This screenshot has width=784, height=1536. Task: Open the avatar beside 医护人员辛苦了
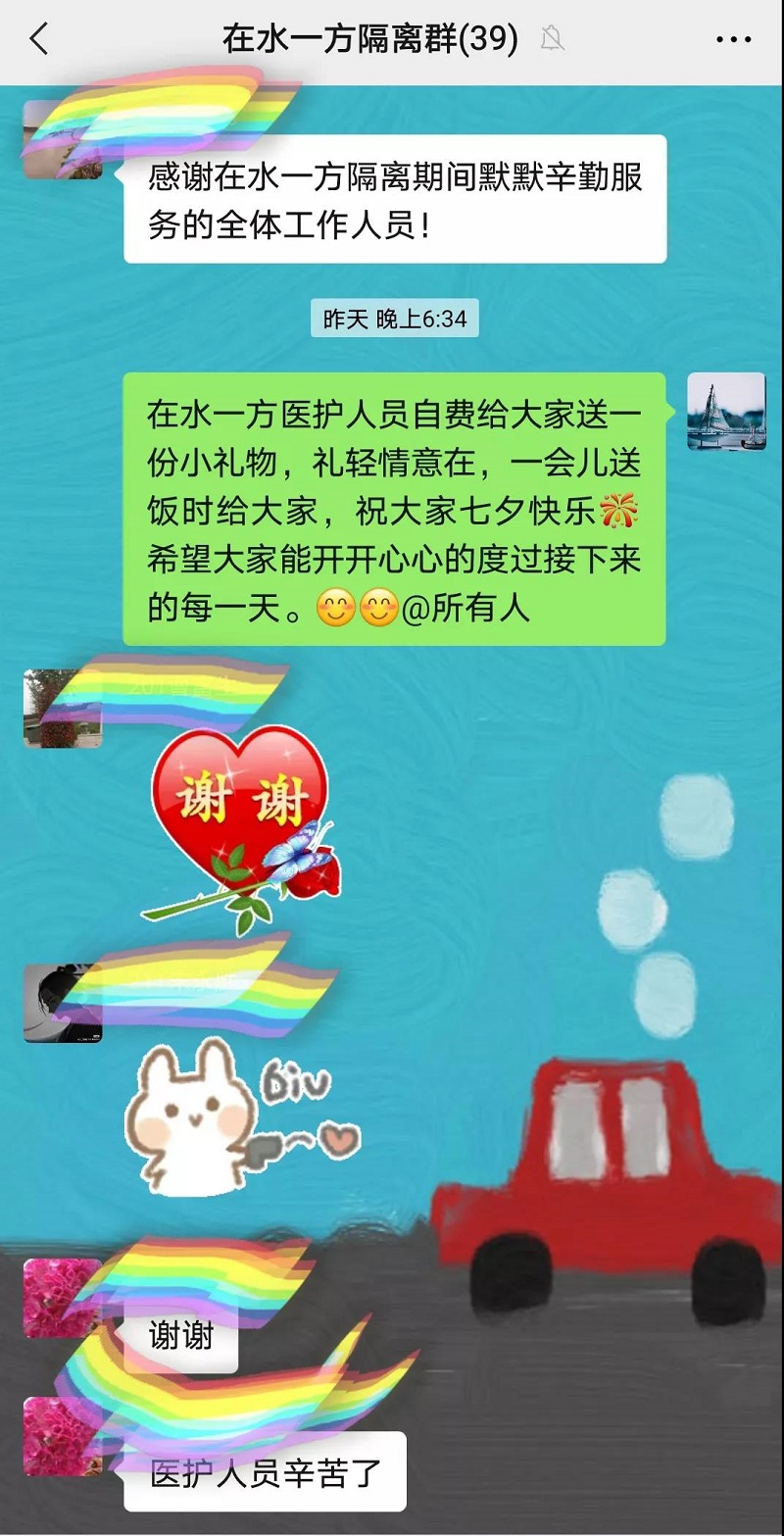61,1437
